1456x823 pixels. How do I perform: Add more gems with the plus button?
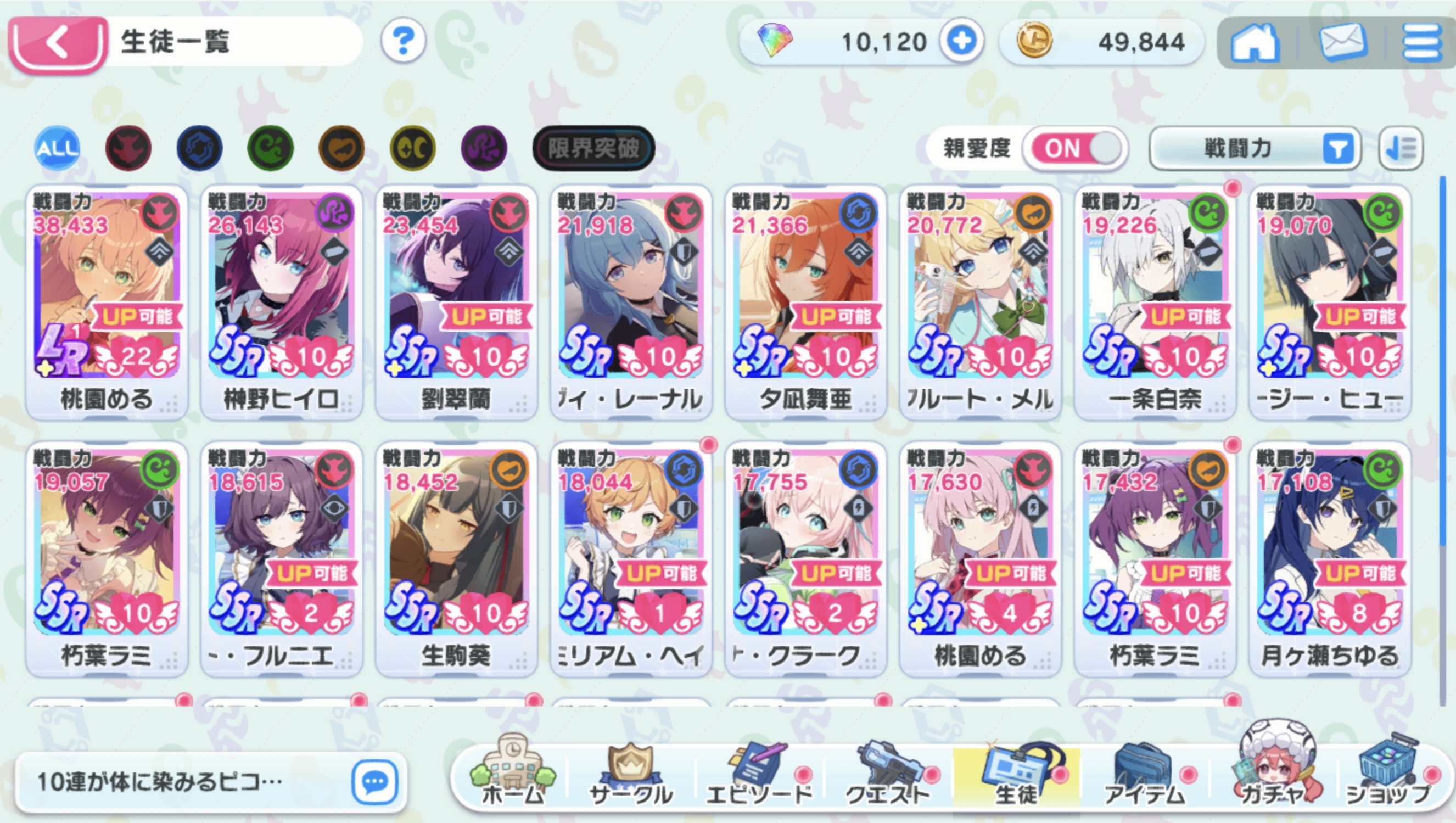point(961,41)
